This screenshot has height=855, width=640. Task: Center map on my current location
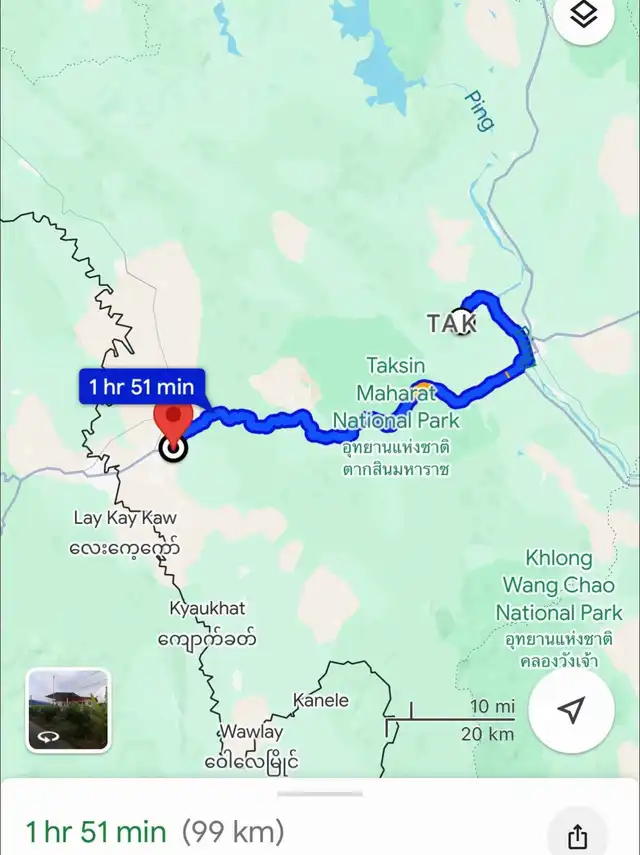571,711
